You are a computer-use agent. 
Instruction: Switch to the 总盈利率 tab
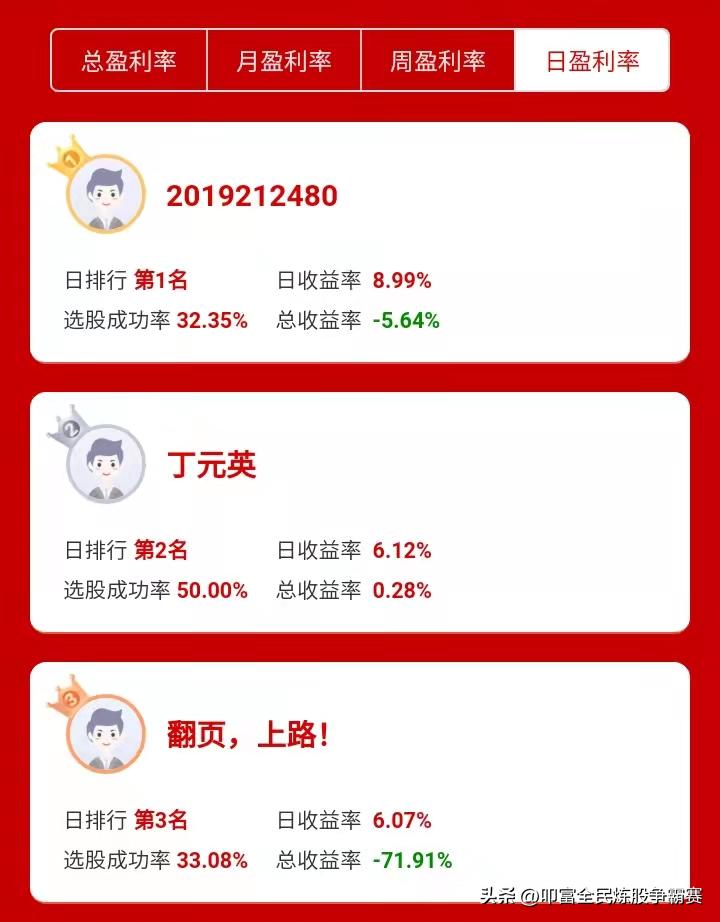pyautogui.click(x=129, y=61)
